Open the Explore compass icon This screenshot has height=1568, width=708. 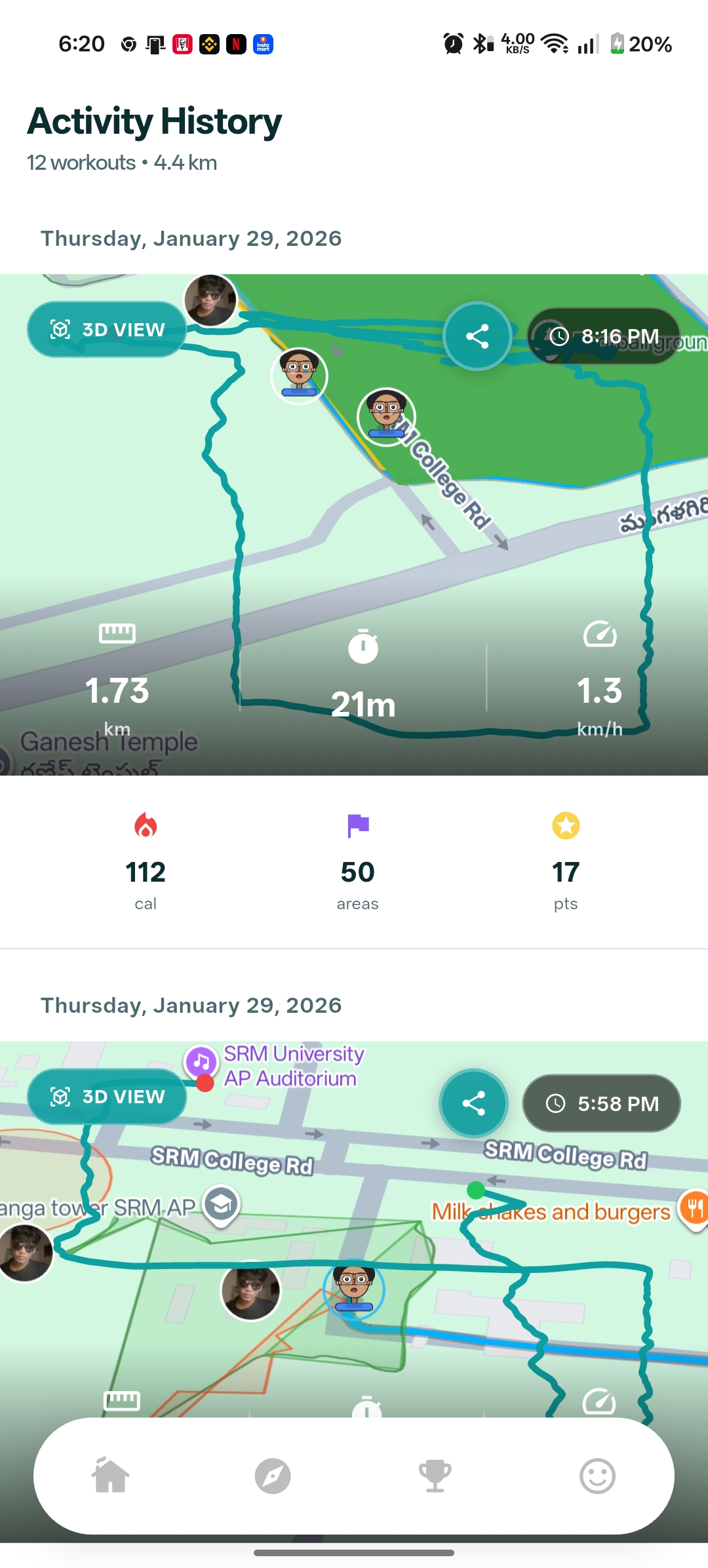point(273,1477)
